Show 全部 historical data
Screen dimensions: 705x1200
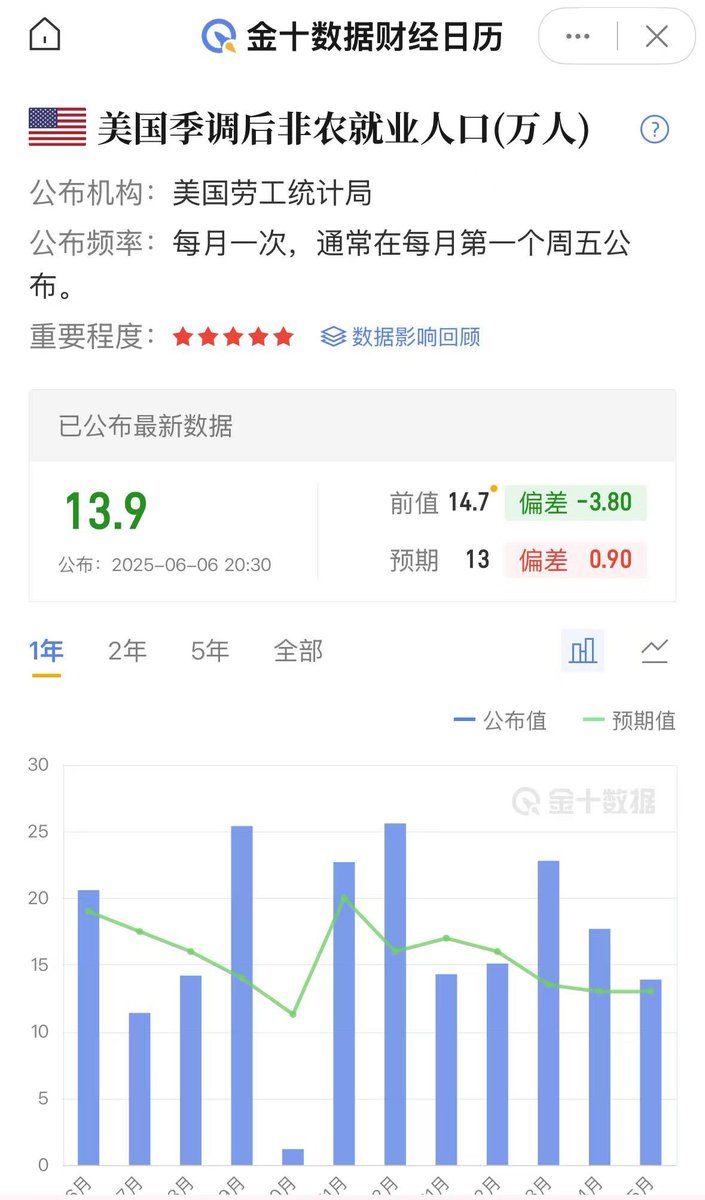click(298, 652)
